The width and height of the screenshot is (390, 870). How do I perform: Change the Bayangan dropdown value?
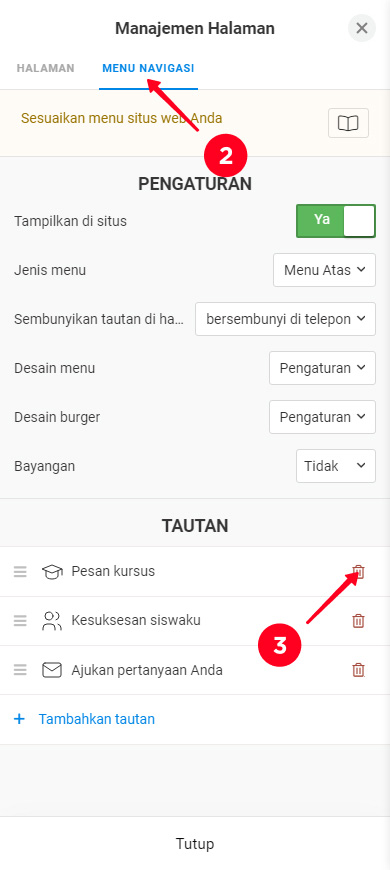[x=336, y=466]
